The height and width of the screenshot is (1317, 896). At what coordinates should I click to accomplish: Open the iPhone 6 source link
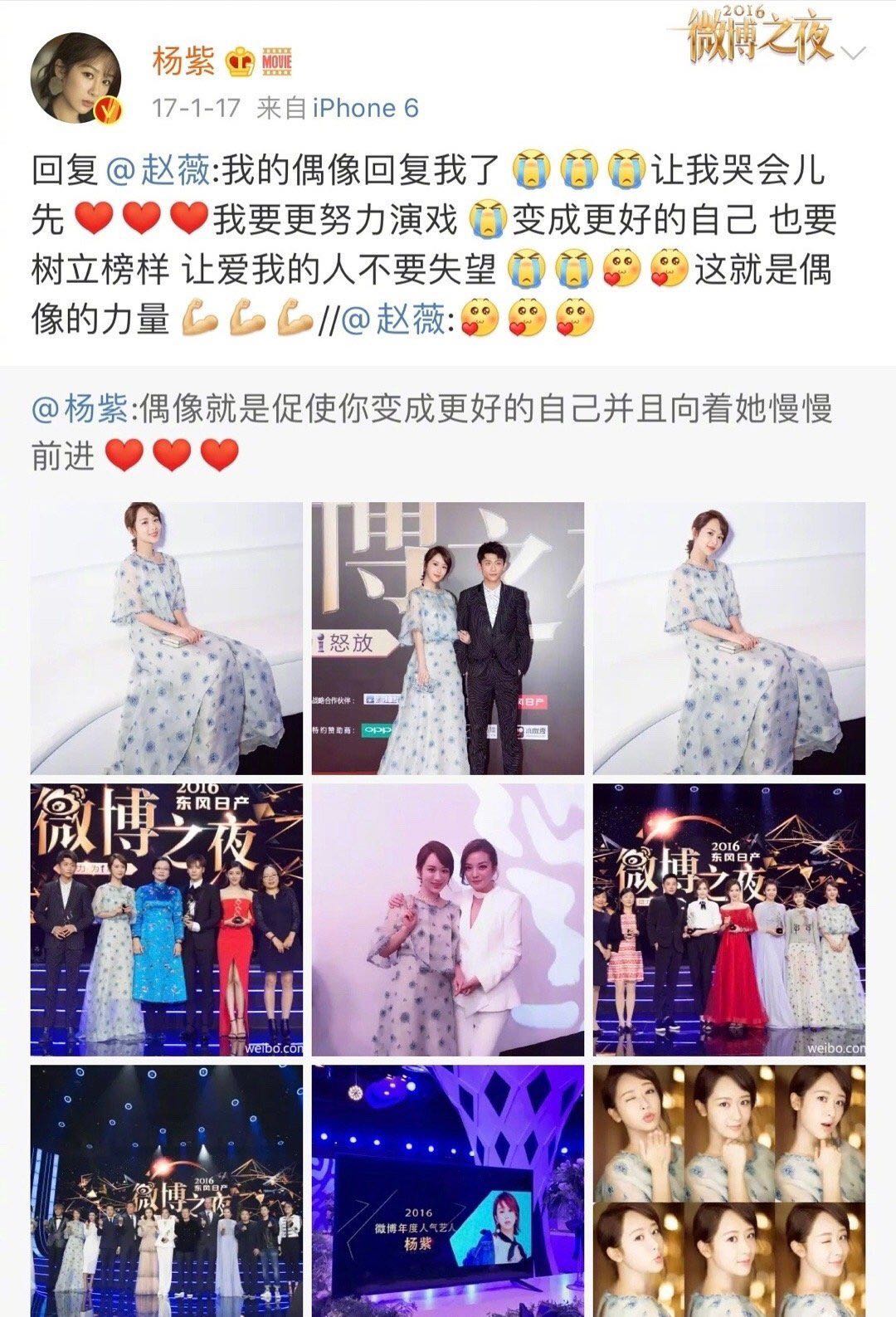coord(364,108)
